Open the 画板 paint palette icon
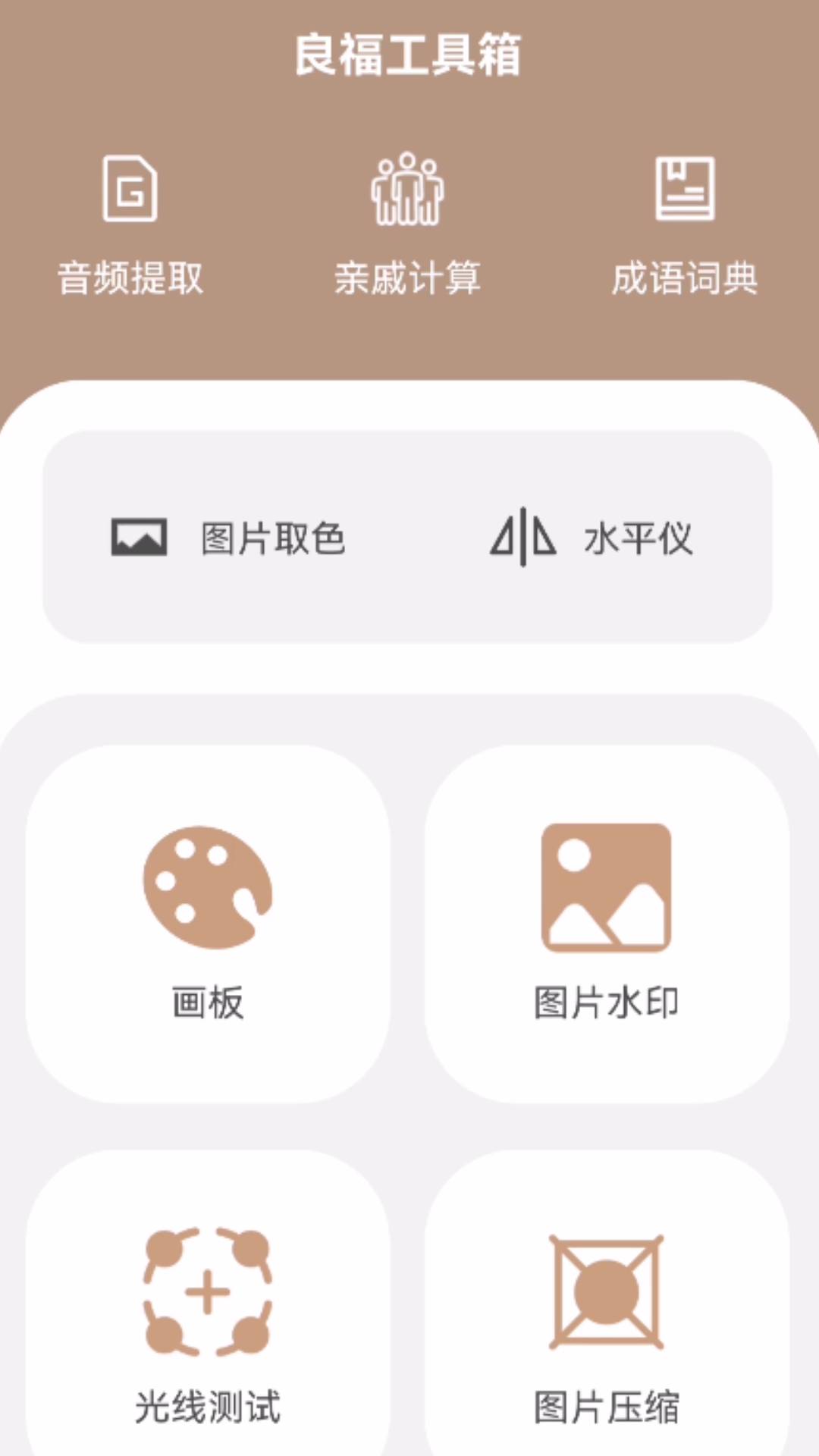The image size is (819, 1456). click(x=206, y=889)
